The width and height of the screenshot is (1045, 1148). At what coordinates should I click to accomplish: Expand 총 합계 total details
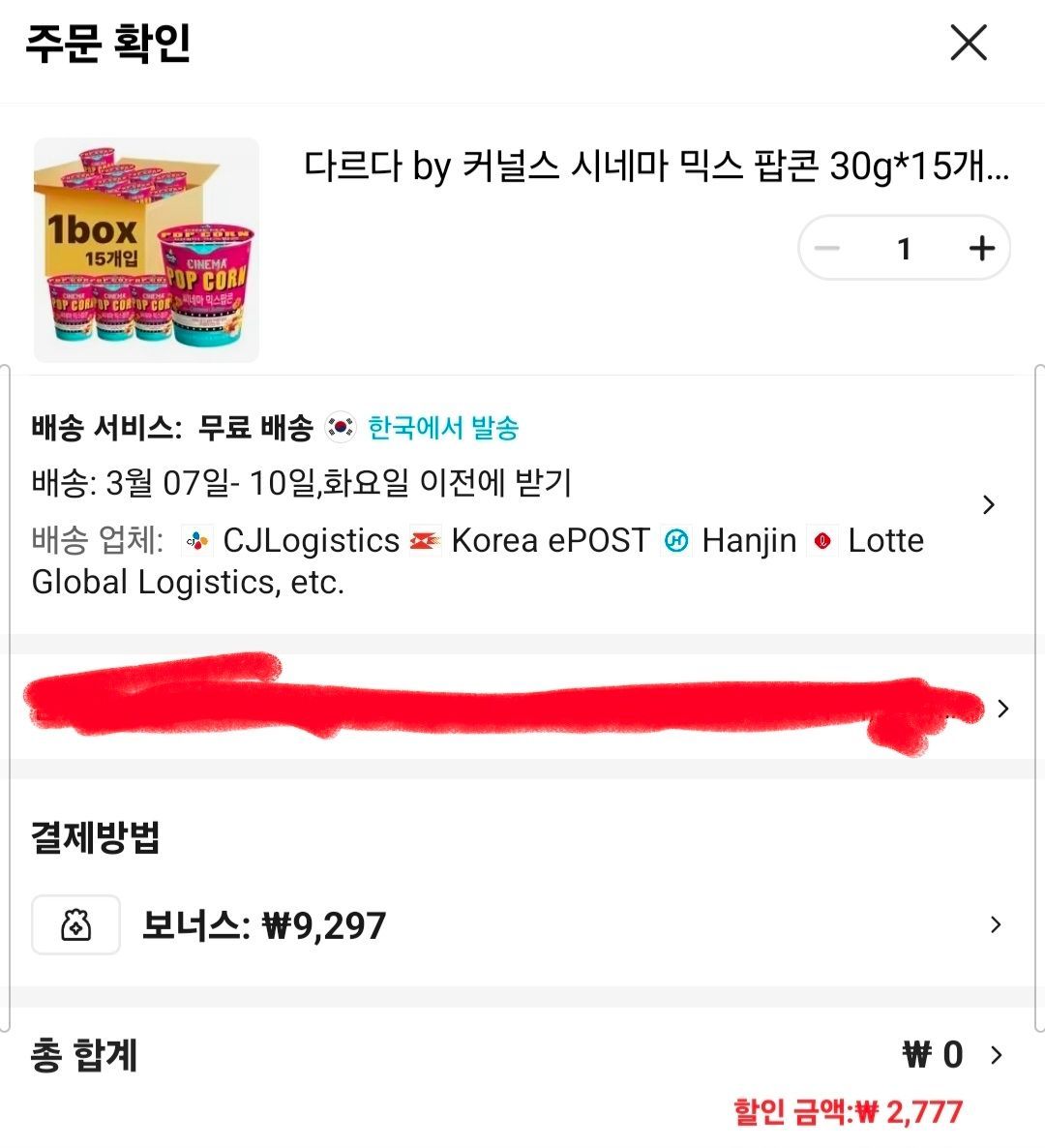(x=996, y=1054)
